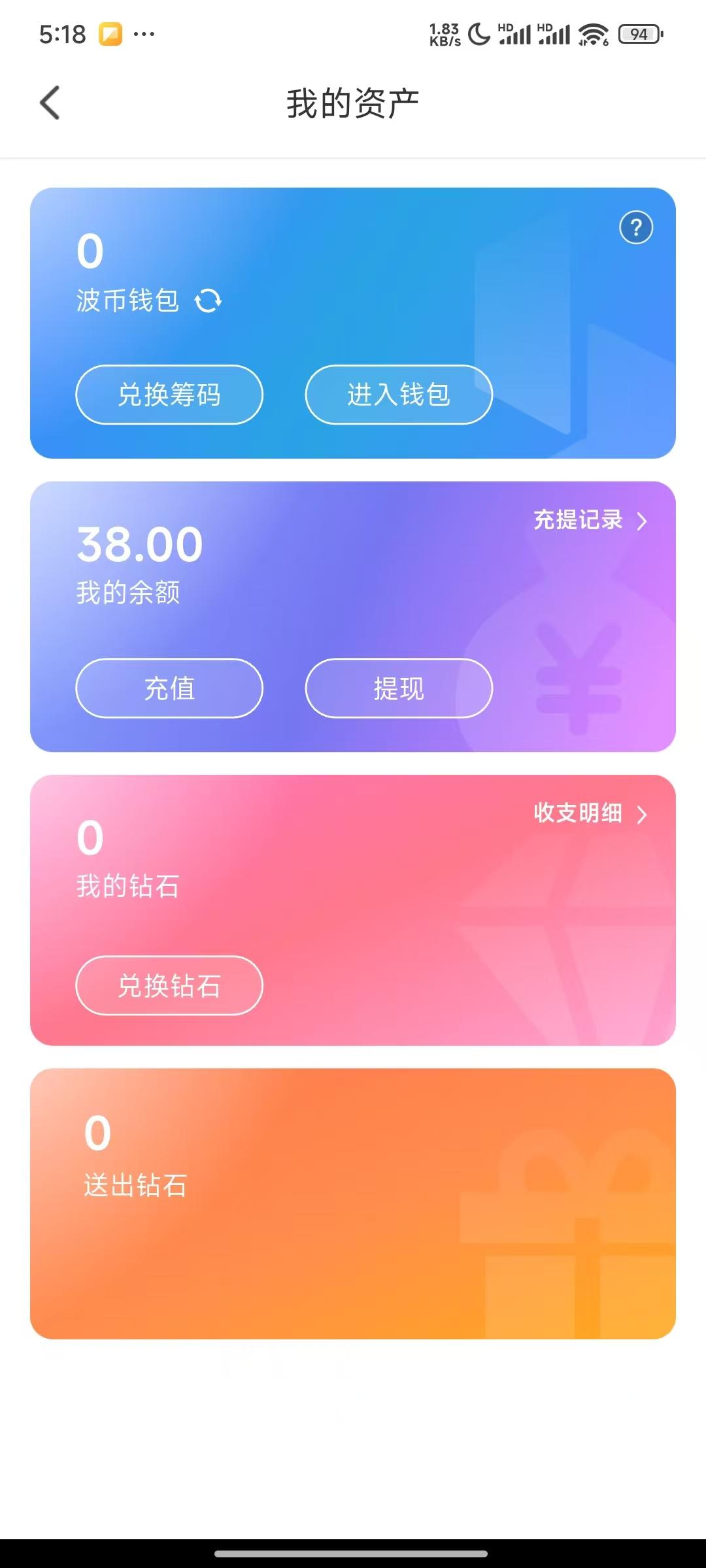Select 提现 to withdraw balance
Viewport: 706px width, 1568px height.
(399, 688)
